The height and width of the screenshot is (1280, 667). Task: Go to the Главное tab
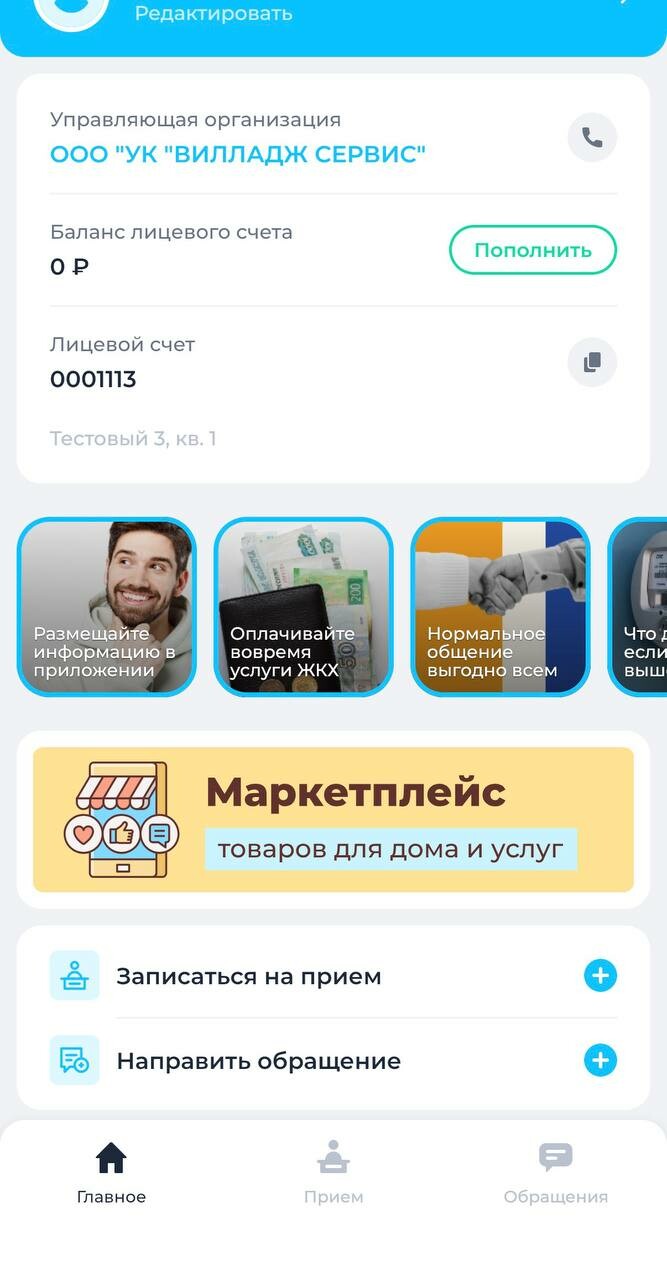click(111, 1173)
